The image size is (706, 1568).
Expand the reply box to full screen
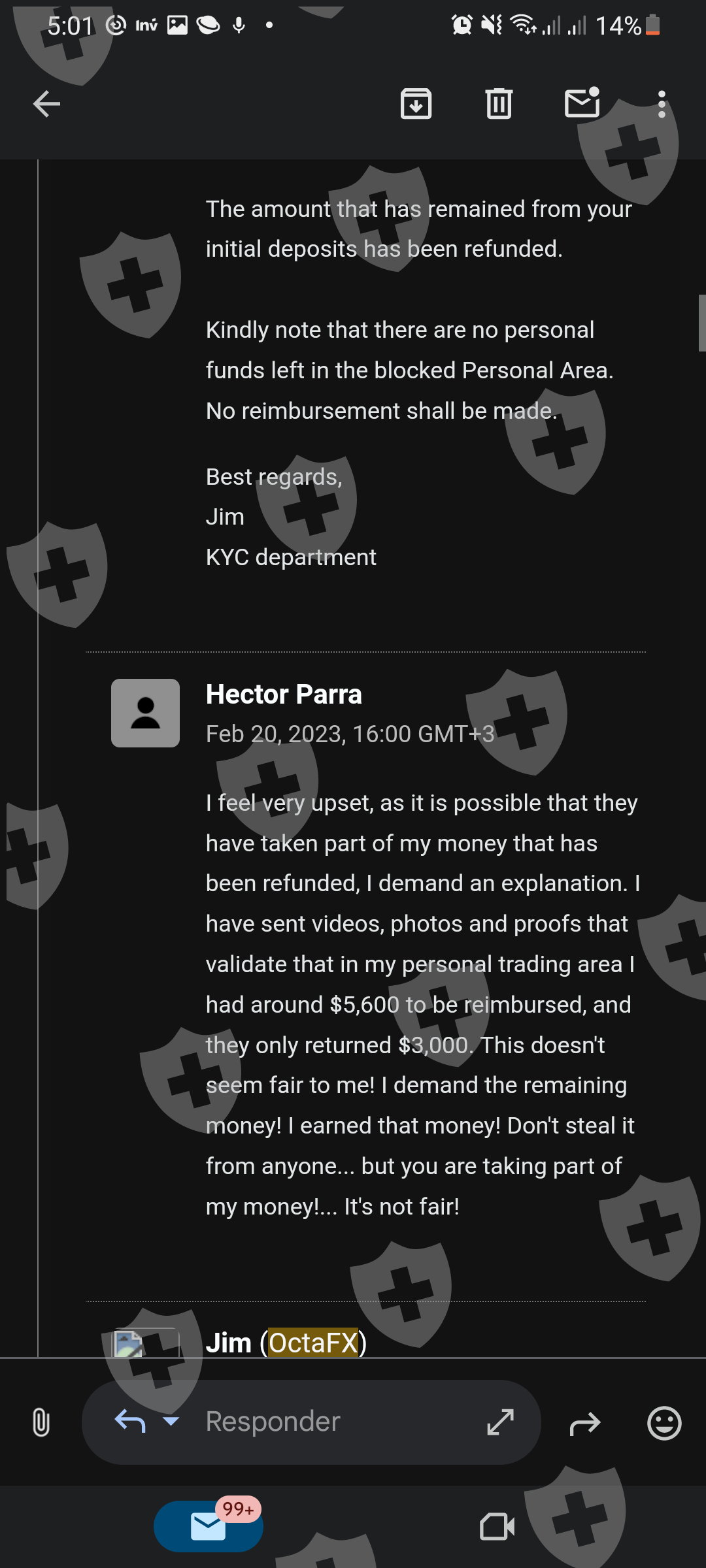click(501, 1422)
